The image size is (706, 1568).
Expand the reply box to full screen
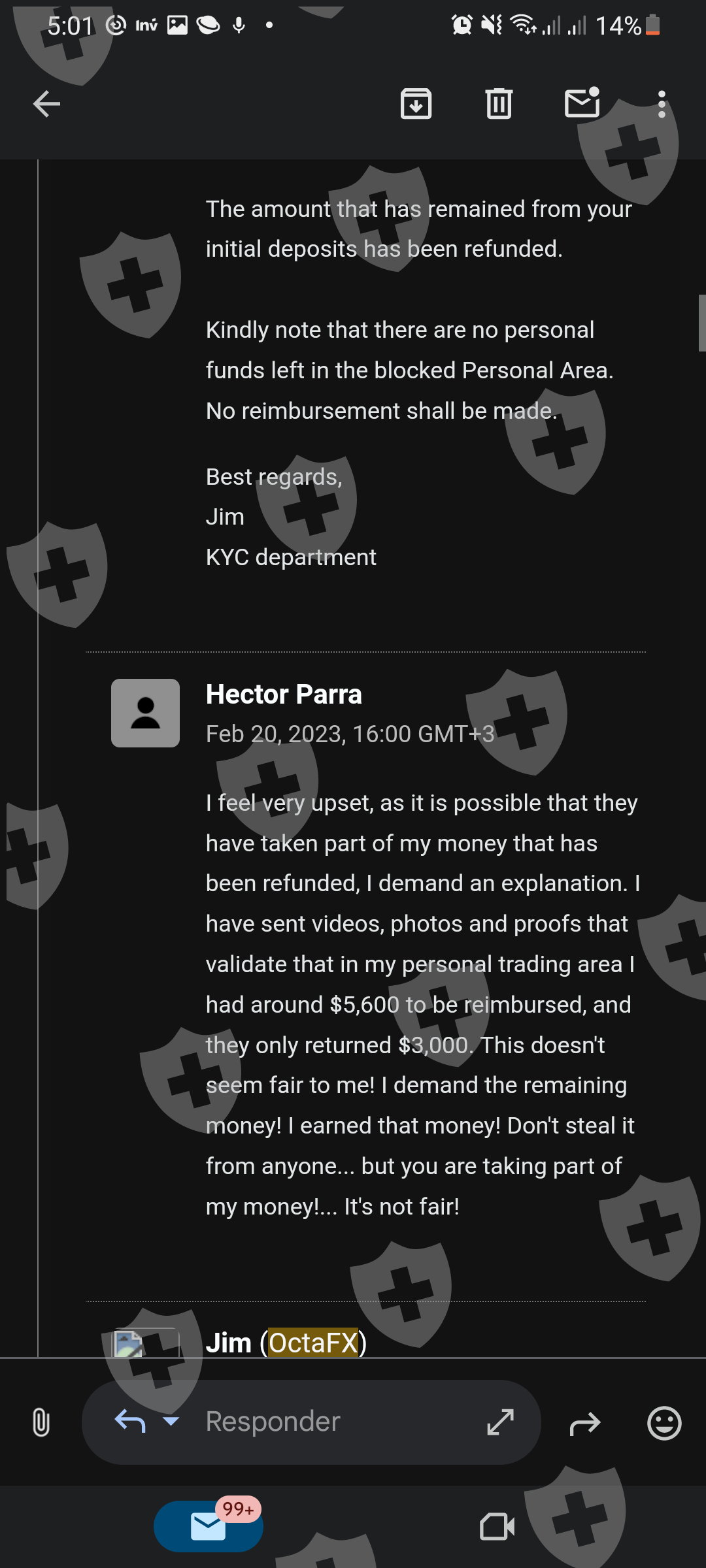click(501, 1422)
